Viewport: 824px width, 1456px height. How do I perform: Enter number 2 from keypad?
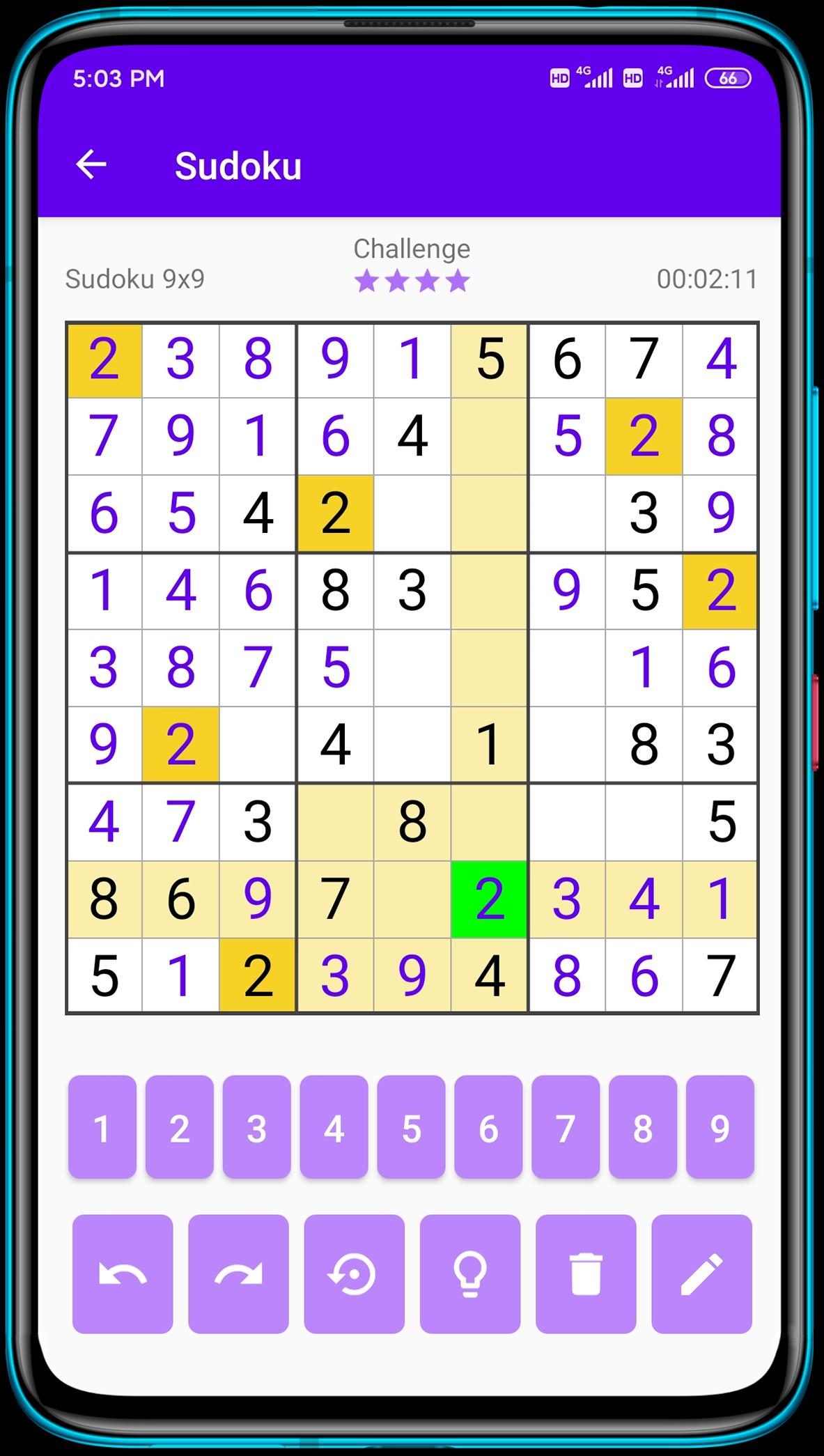point(180,1126)
